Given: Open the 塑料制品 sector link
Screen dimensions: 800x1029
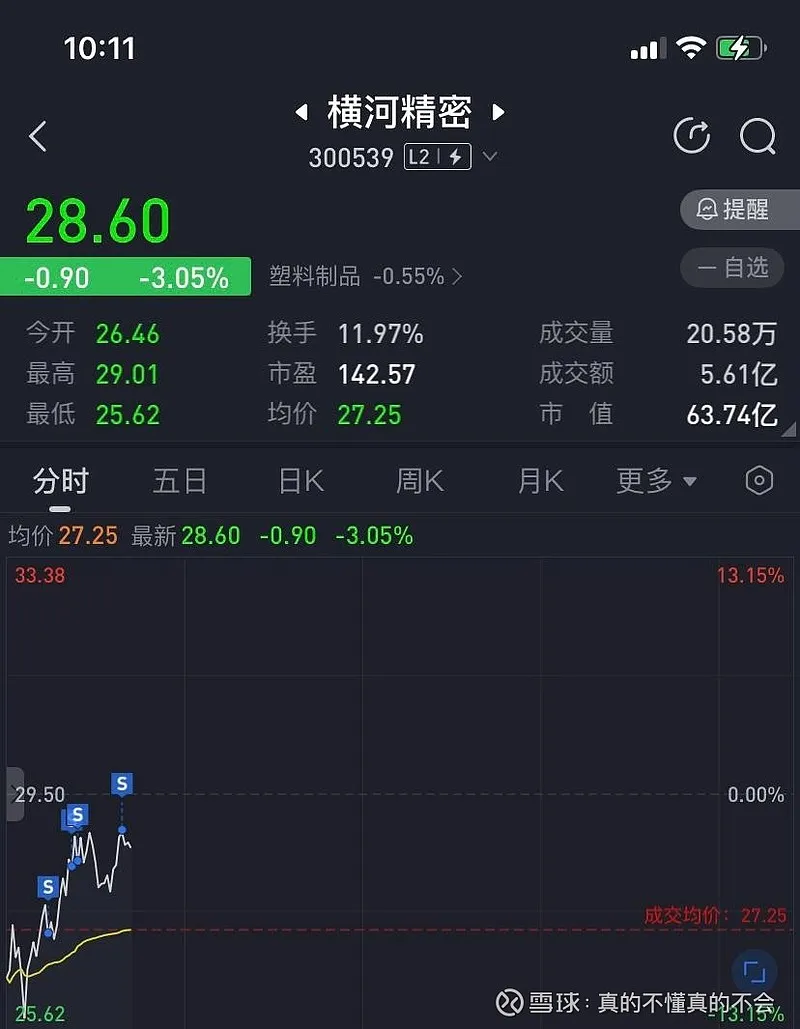Looking at the screenshot, I should (x=365, y=277).
